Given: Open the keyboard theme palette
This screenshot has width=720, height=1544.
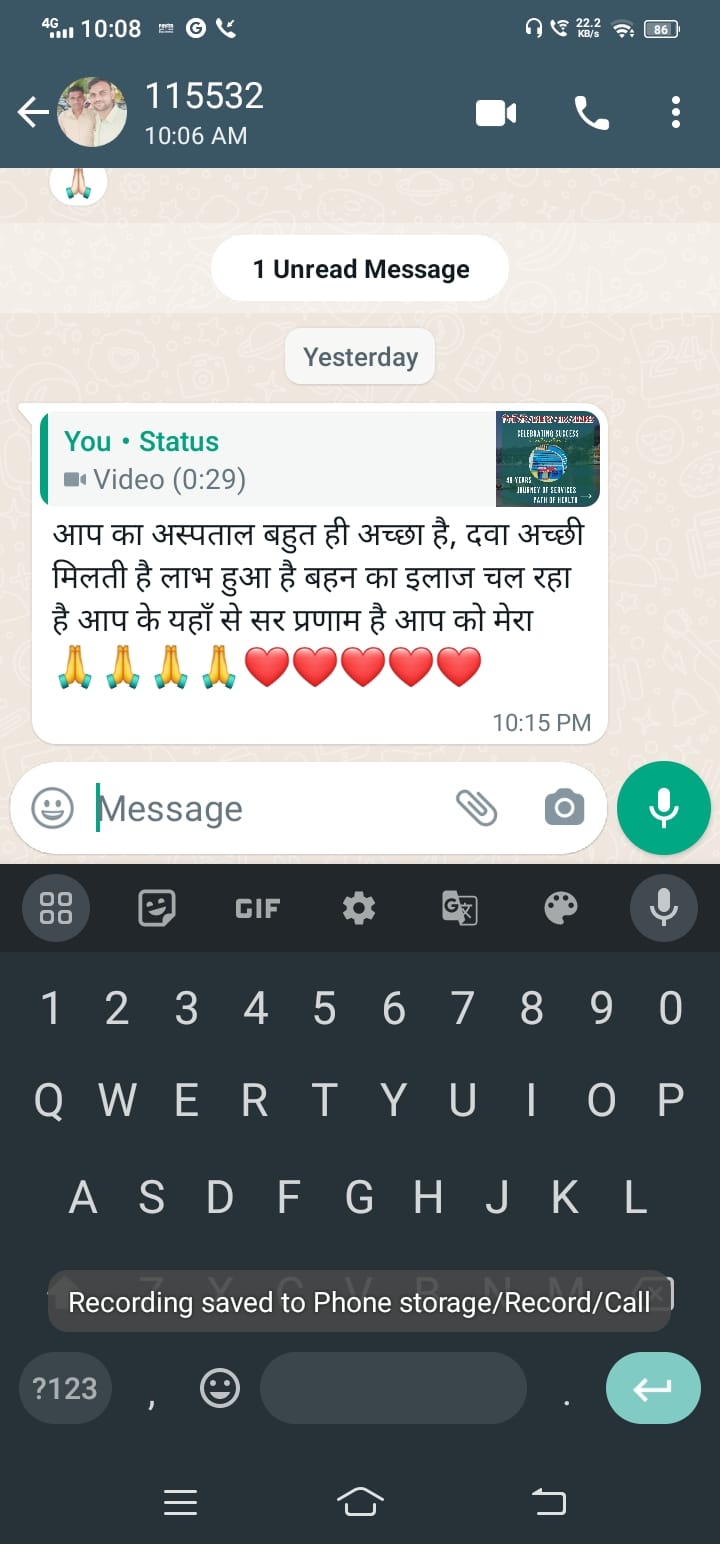Looking at the screenshot, I should click(561, 908).
